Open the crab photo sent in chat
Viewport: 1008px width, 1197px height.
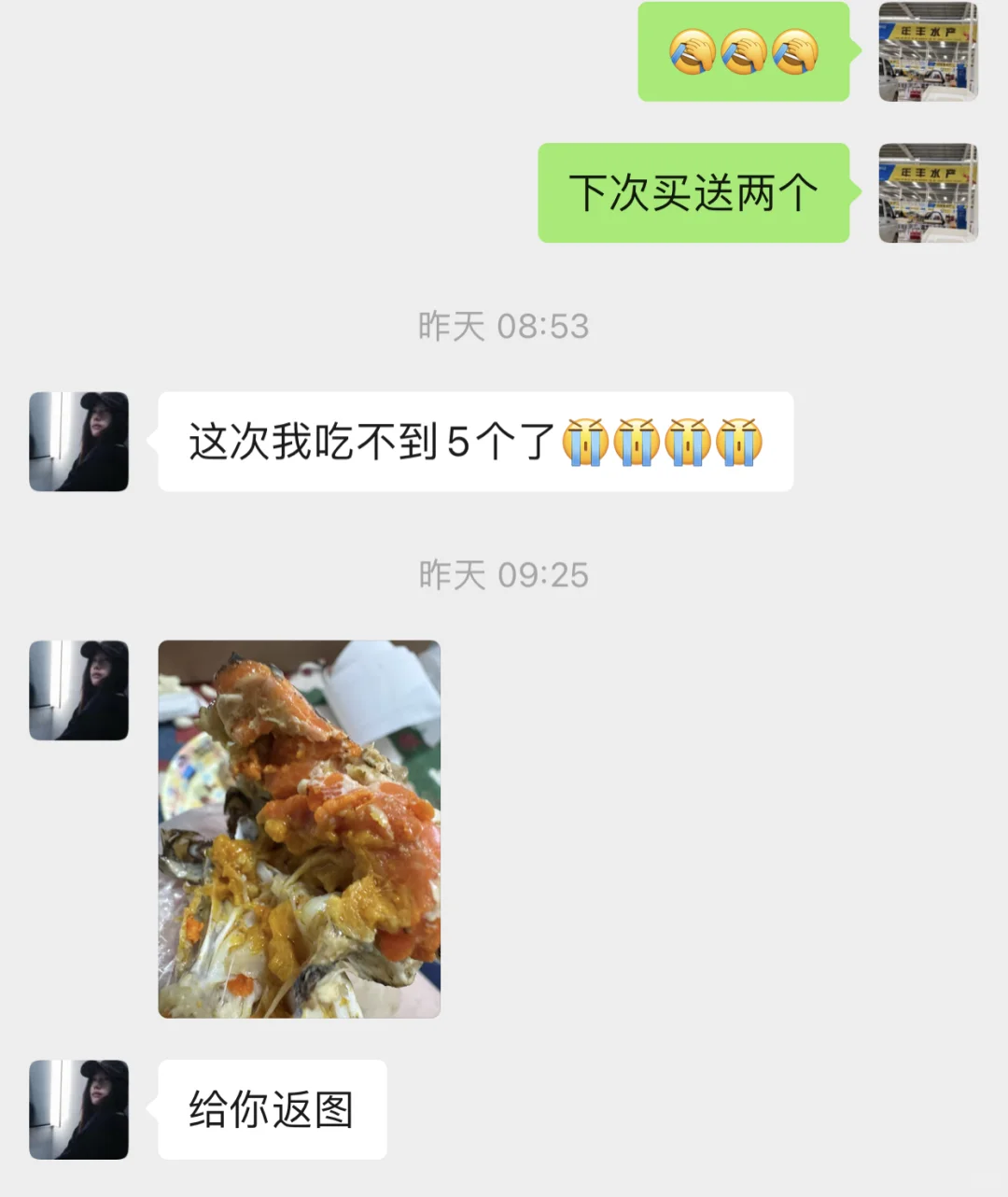tap(299, 828)
